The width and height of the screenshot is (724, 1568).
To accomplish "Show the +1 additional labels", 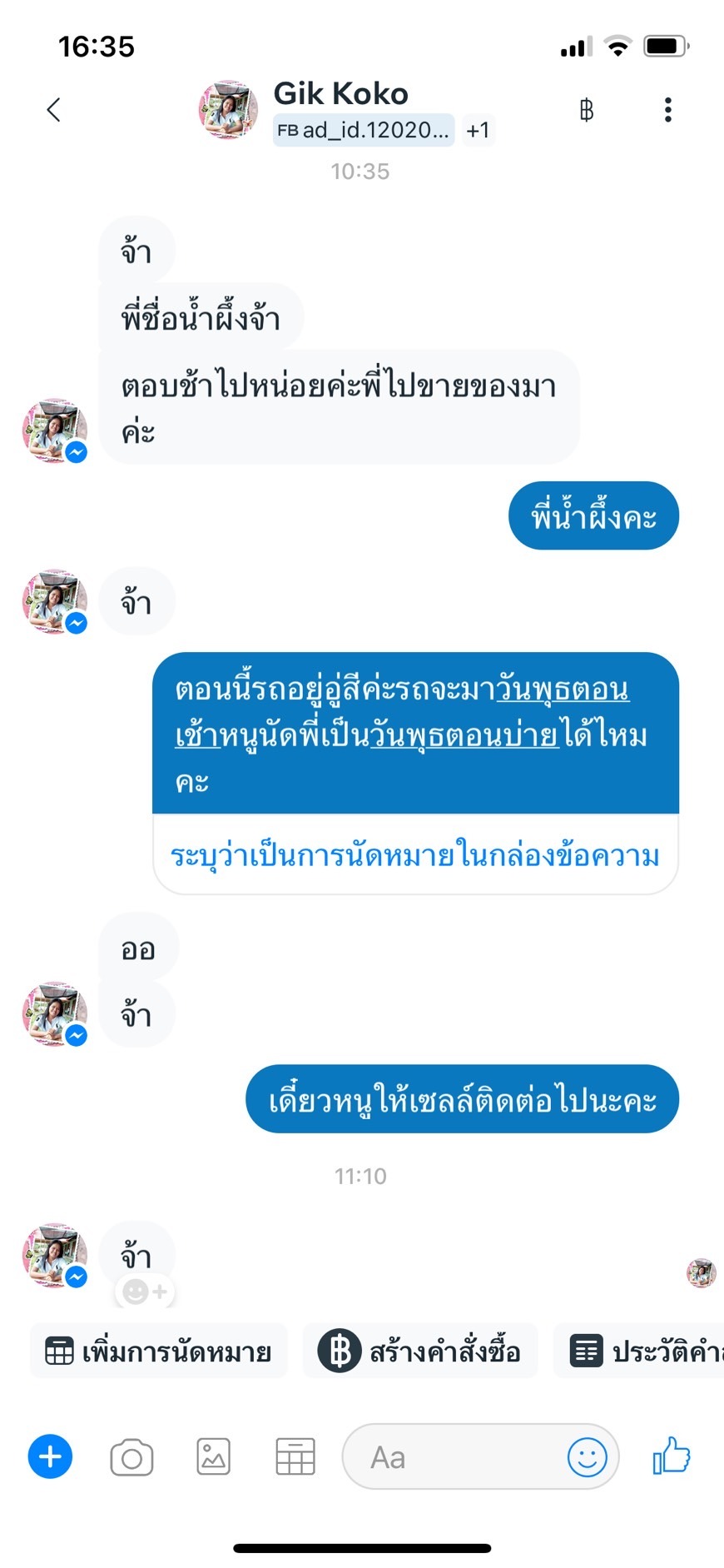I will (x=478, y=130).
